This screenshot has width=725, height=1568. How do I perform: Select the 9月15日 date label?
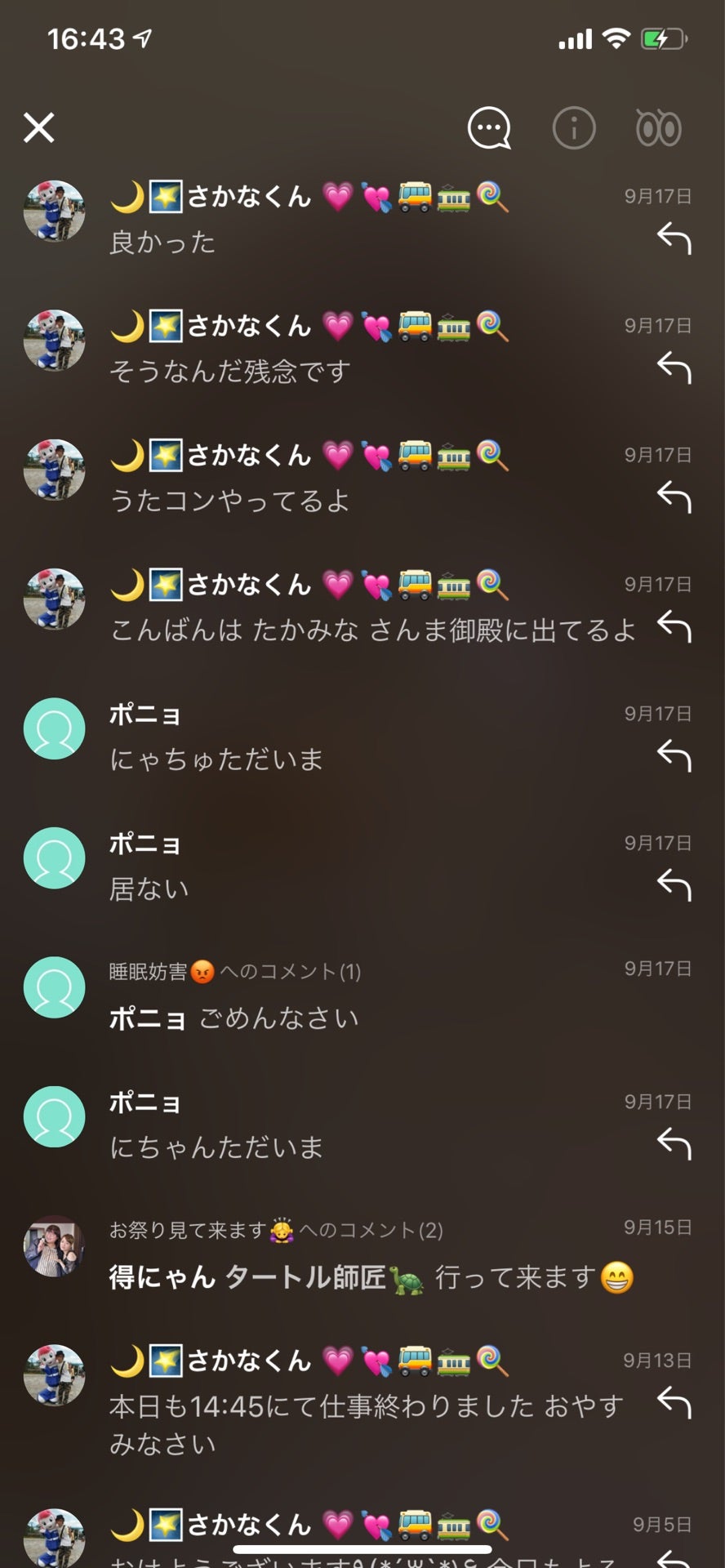pos(657,1227)
